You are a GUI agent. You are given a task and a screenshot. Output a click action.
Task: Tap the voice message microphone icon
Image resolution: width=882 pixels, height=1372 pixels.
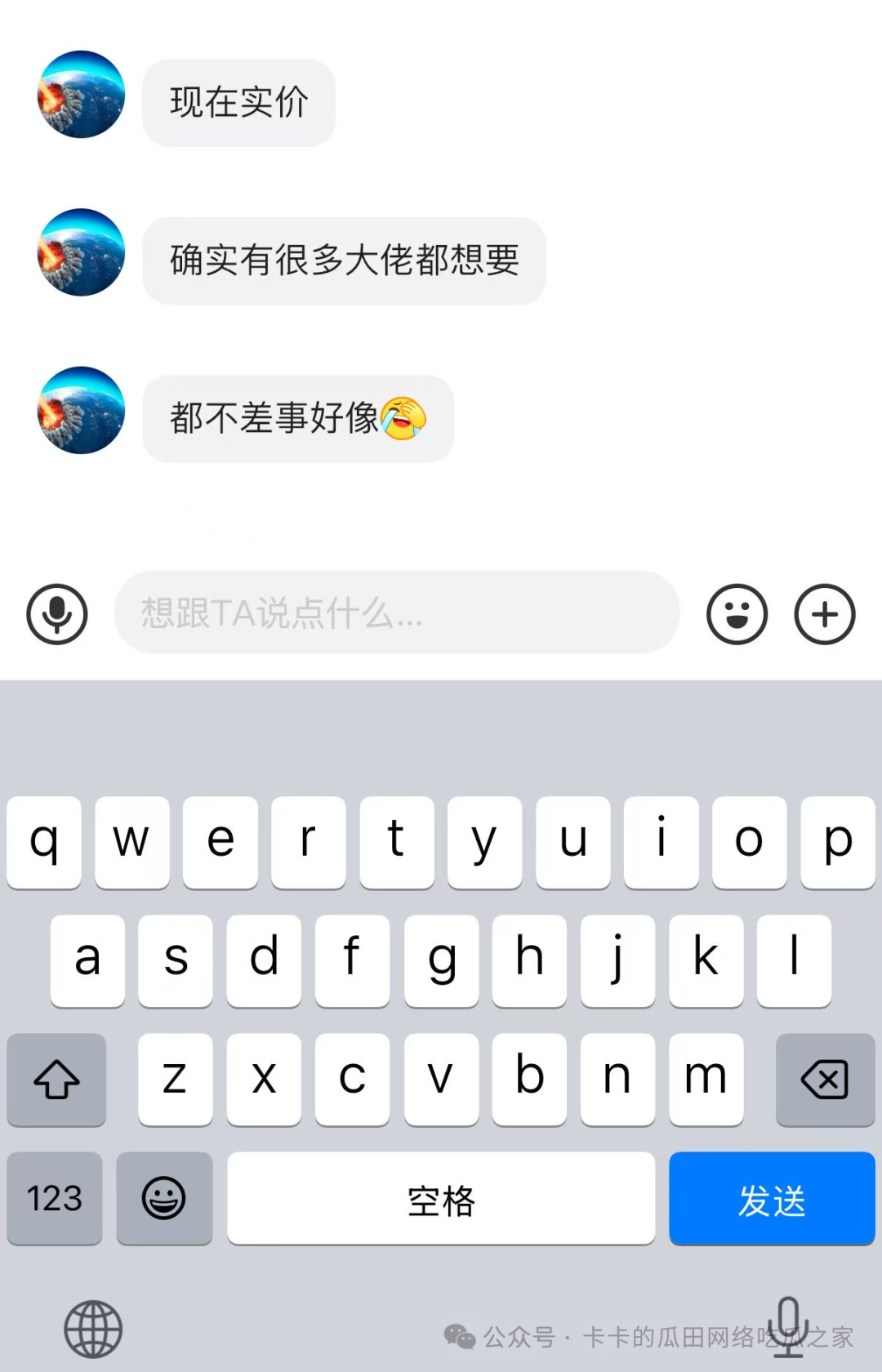tap(57, 614)
